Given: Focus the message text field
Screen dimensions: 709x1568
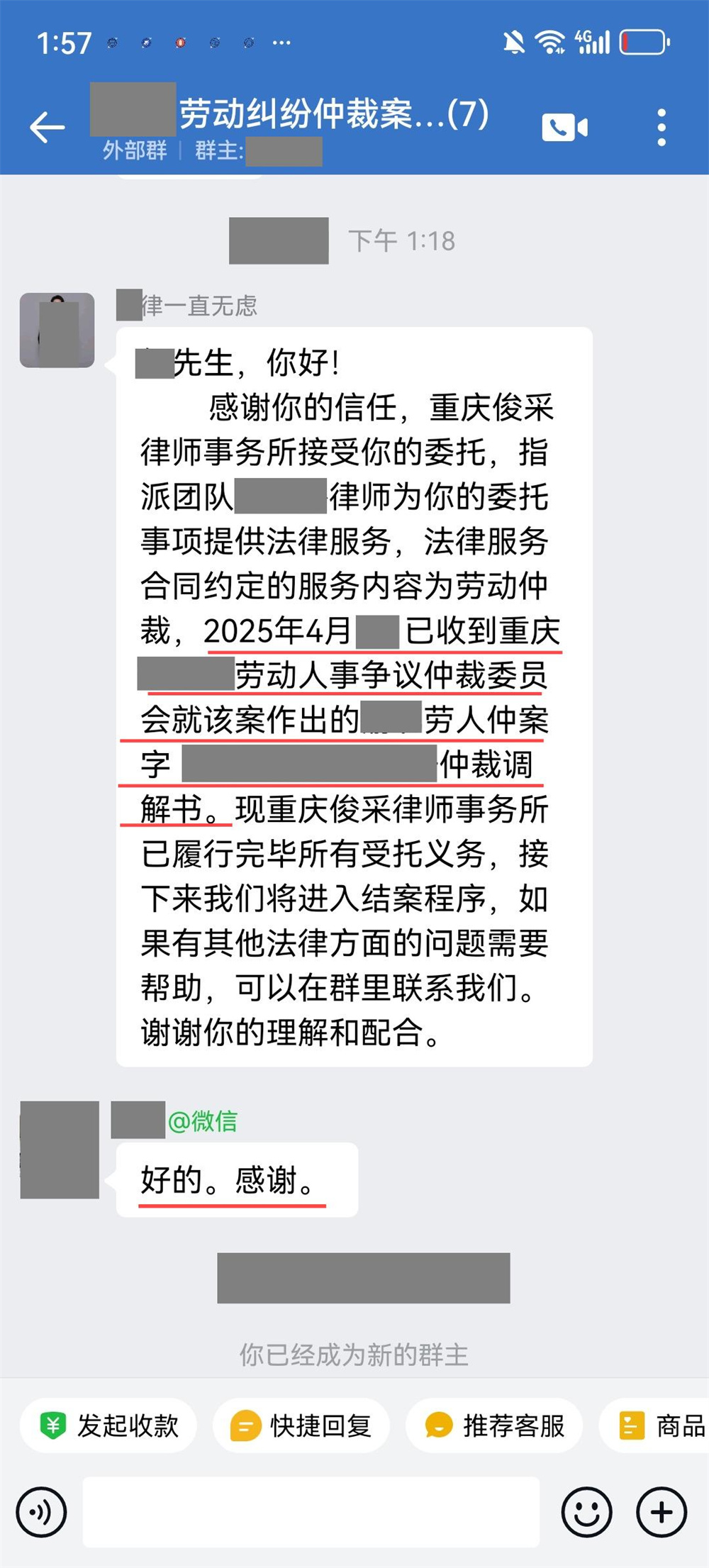Looking at the screenshot, I should pos(311,1512).
